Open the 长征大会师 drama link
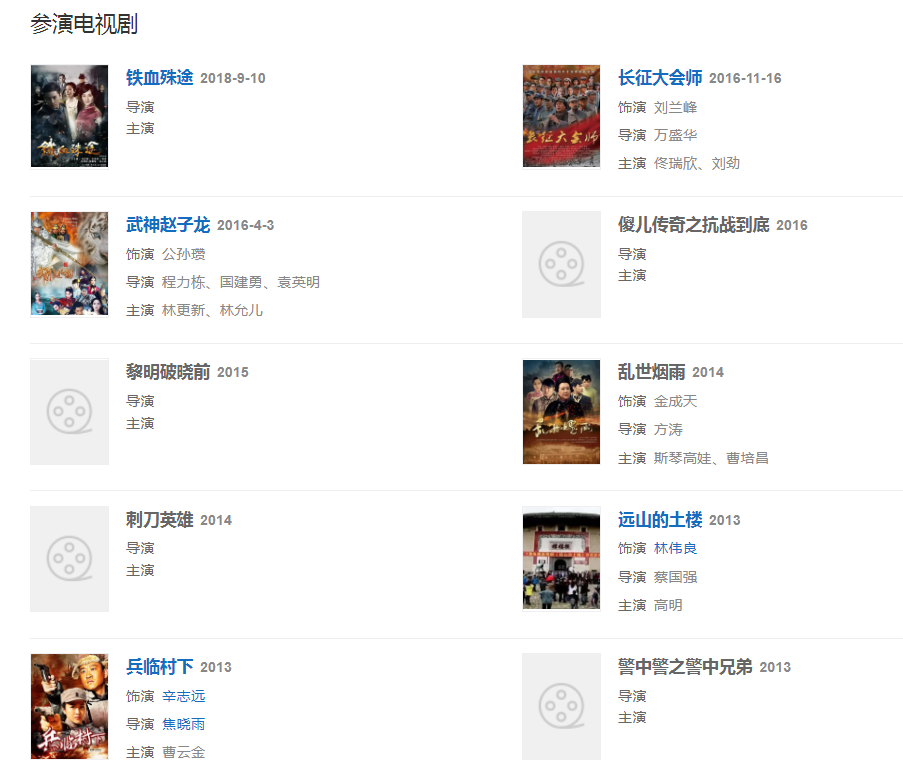Viewport: 903px width, 782px height. tap(660, 78)
